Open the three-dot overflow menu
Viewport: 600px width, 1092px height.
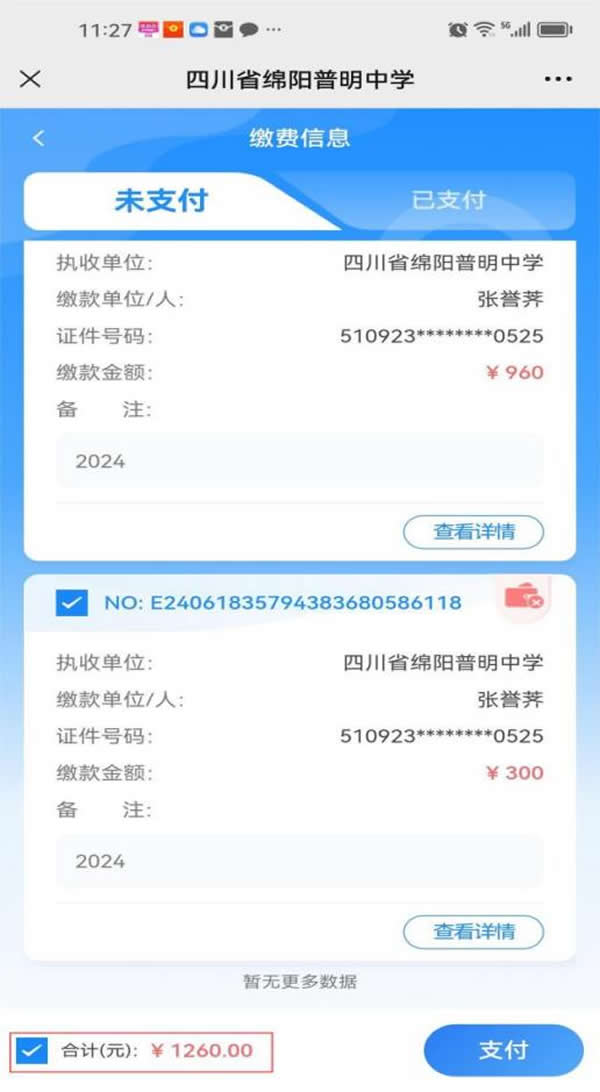[558, 79]
